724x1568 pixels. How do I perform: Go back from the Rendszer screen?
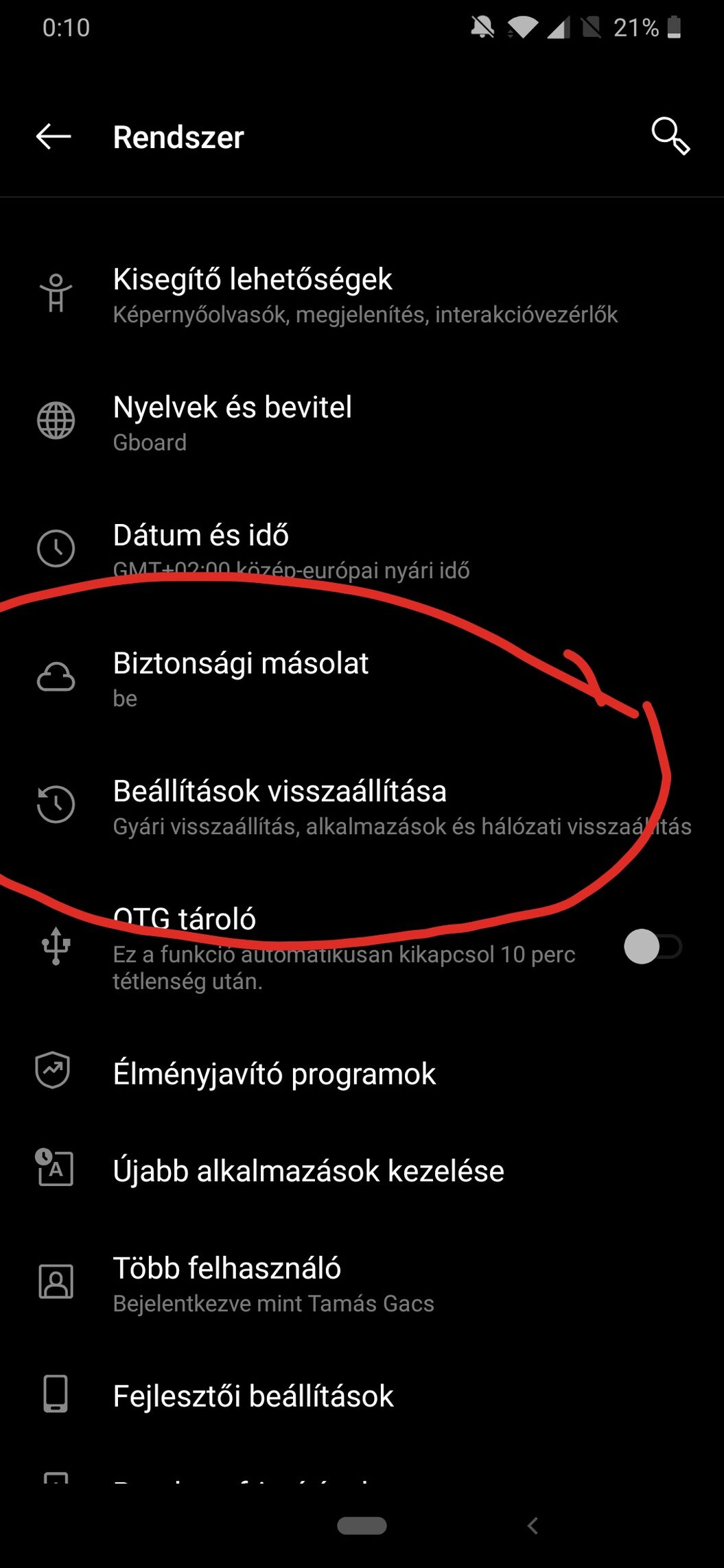[54, 136]
